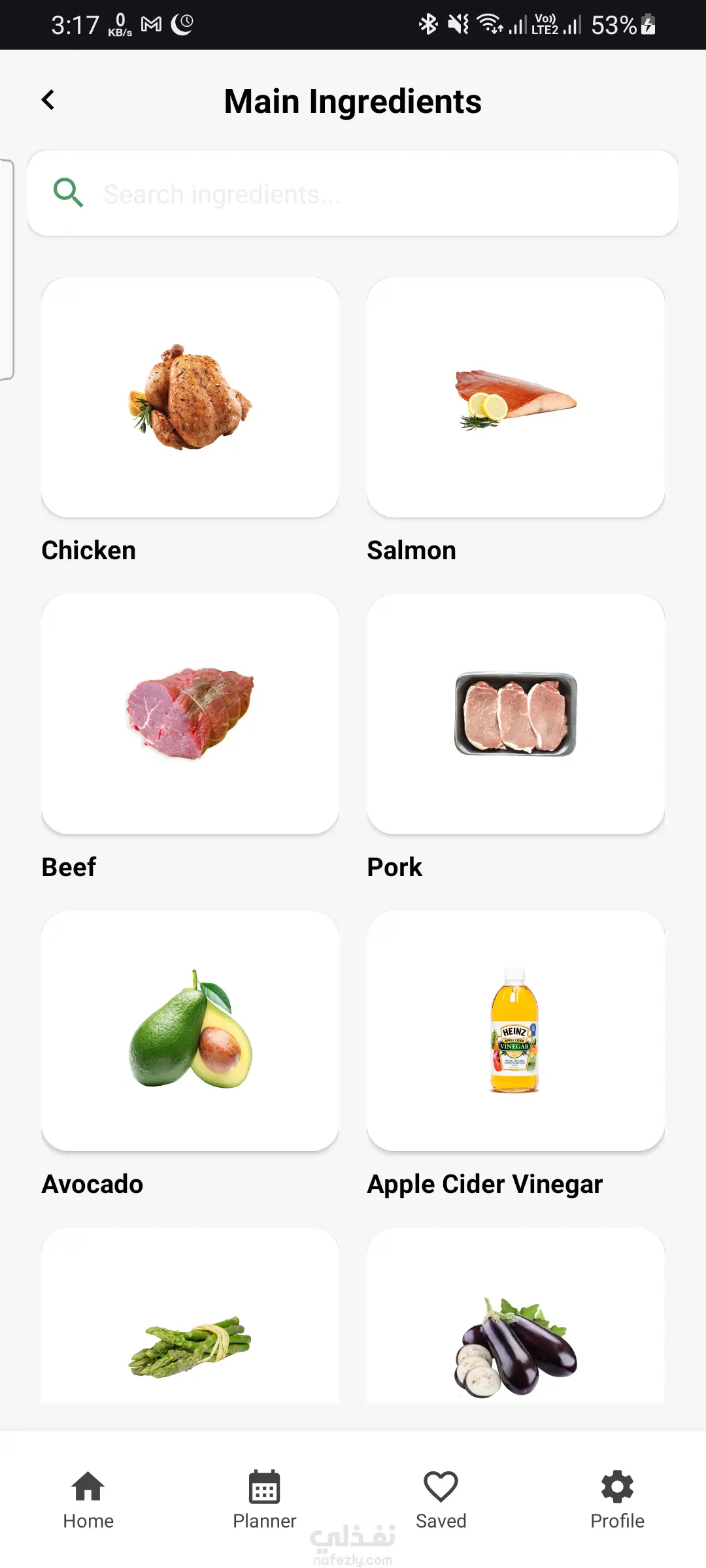Go back using the arrow icon
The width and height of the screenshot is (706, 1568).
pyautogui.click(x=48, y=100)
